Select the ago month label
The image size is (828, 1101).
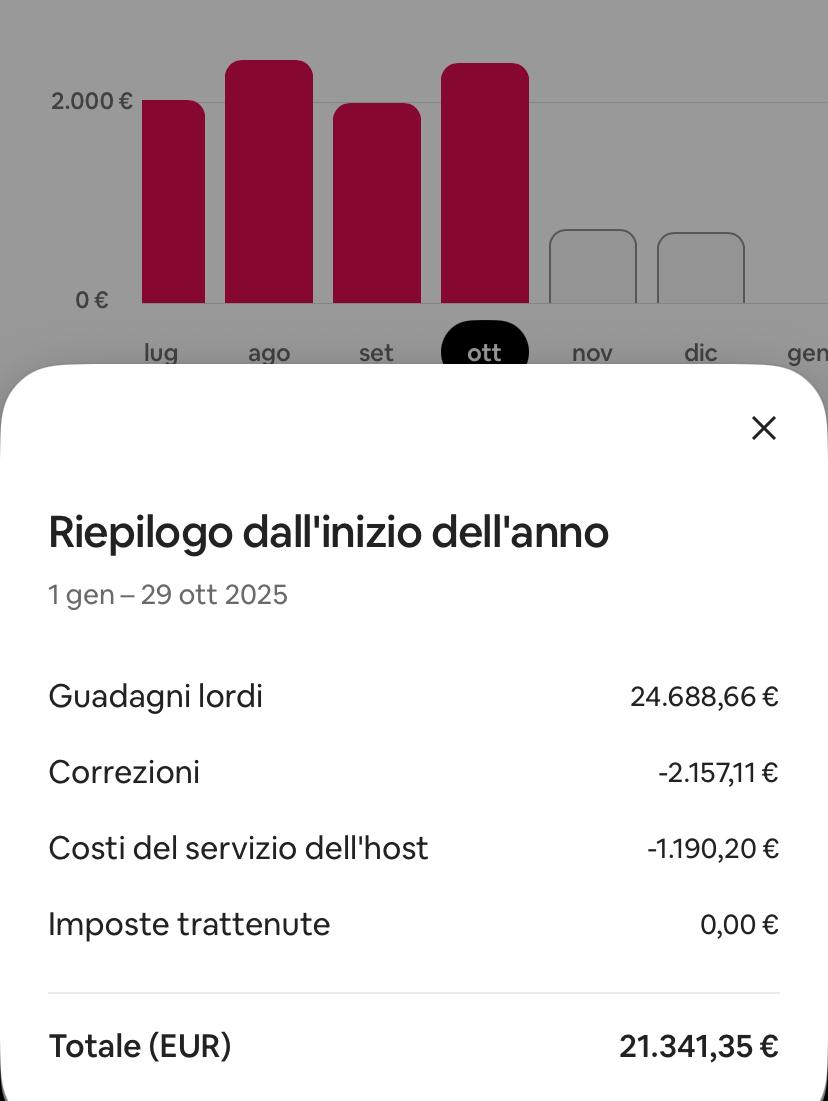[269, 353]
